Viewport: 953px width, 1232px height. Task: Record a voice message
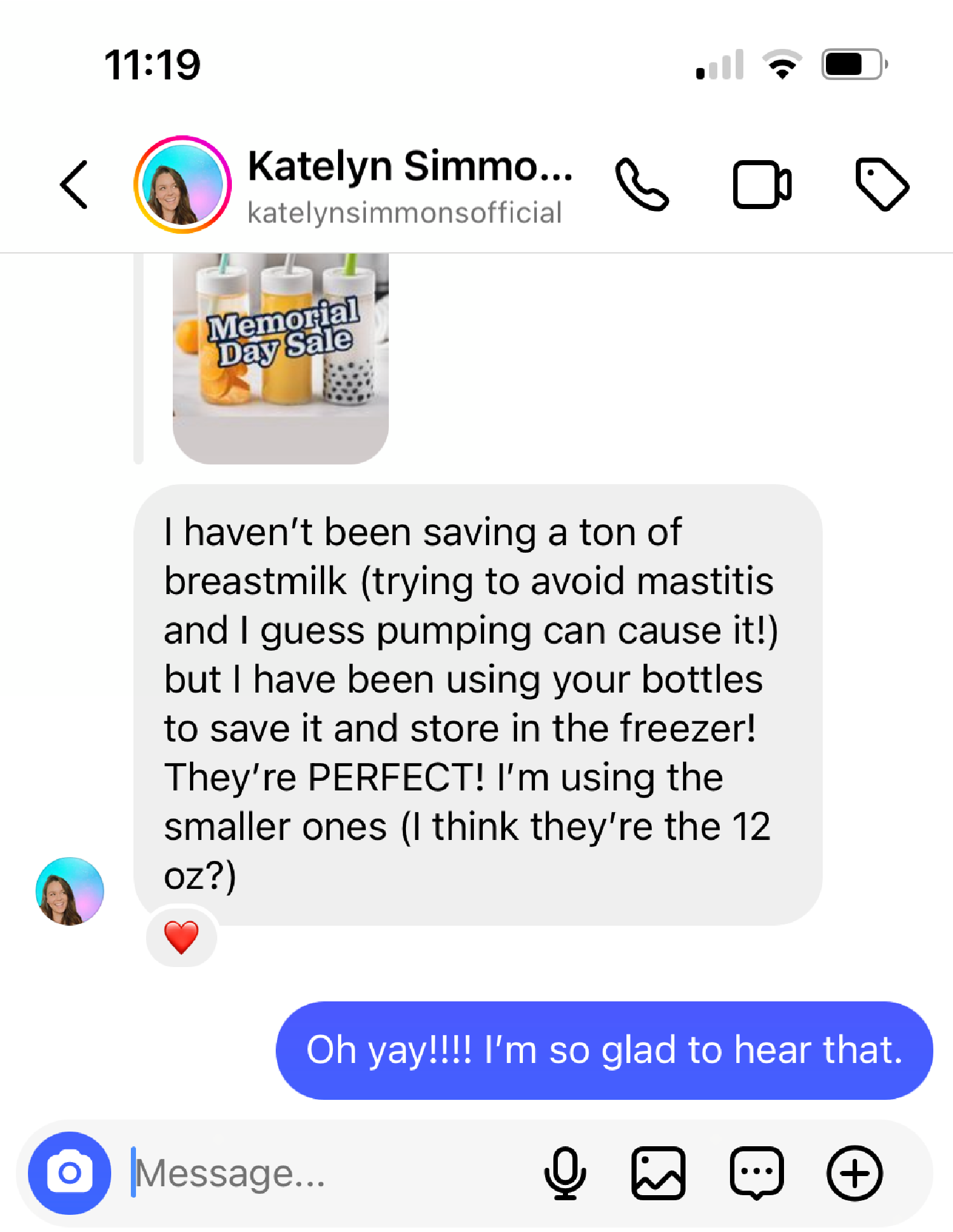(564, 1173)
